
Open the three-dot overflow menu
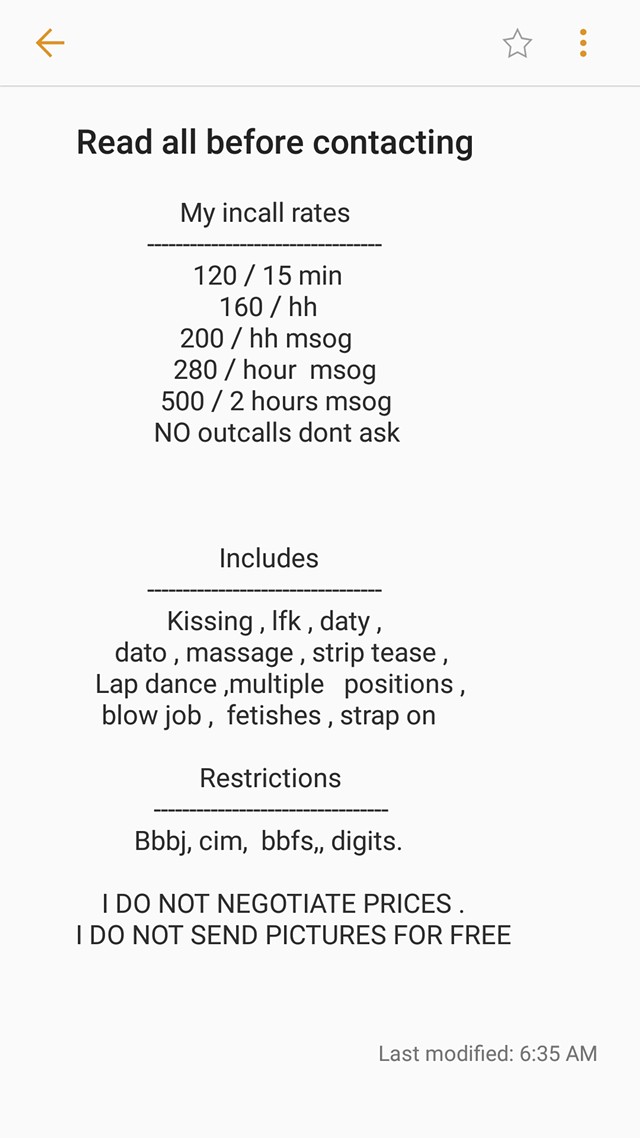(x=583, y=43)
